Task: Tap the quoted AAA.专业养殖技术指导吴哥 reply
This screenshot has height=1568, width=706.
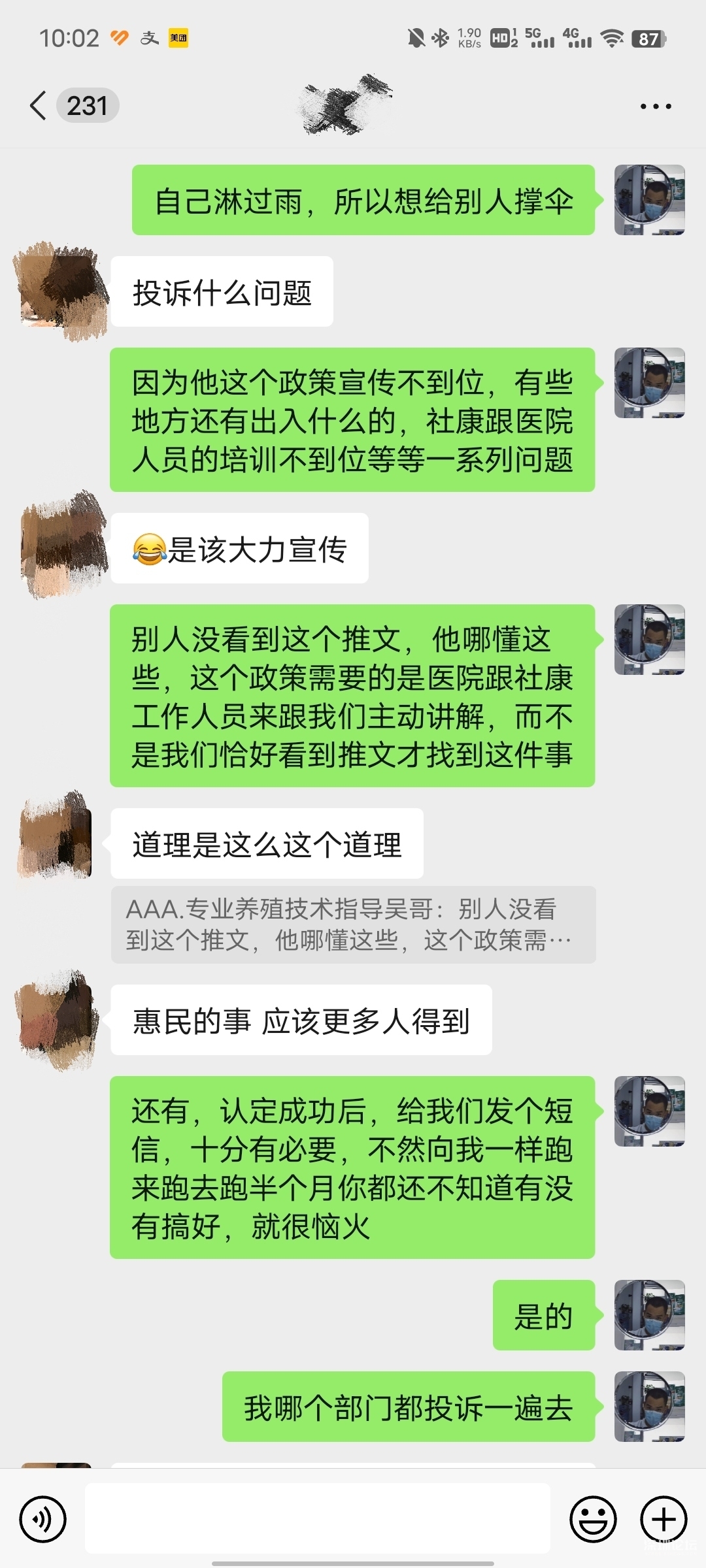Action: pyautogui.click(x=353, y=924)
